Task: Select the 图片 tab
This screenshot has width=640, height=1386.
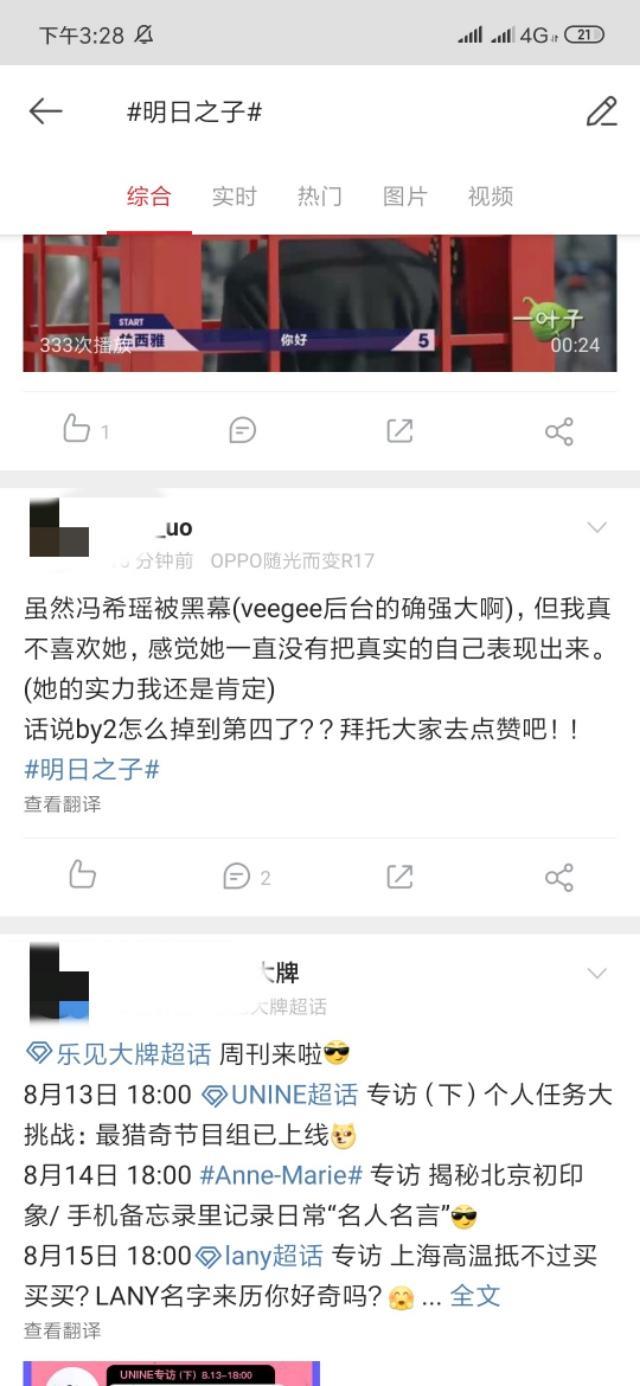Action: (405, 197)
